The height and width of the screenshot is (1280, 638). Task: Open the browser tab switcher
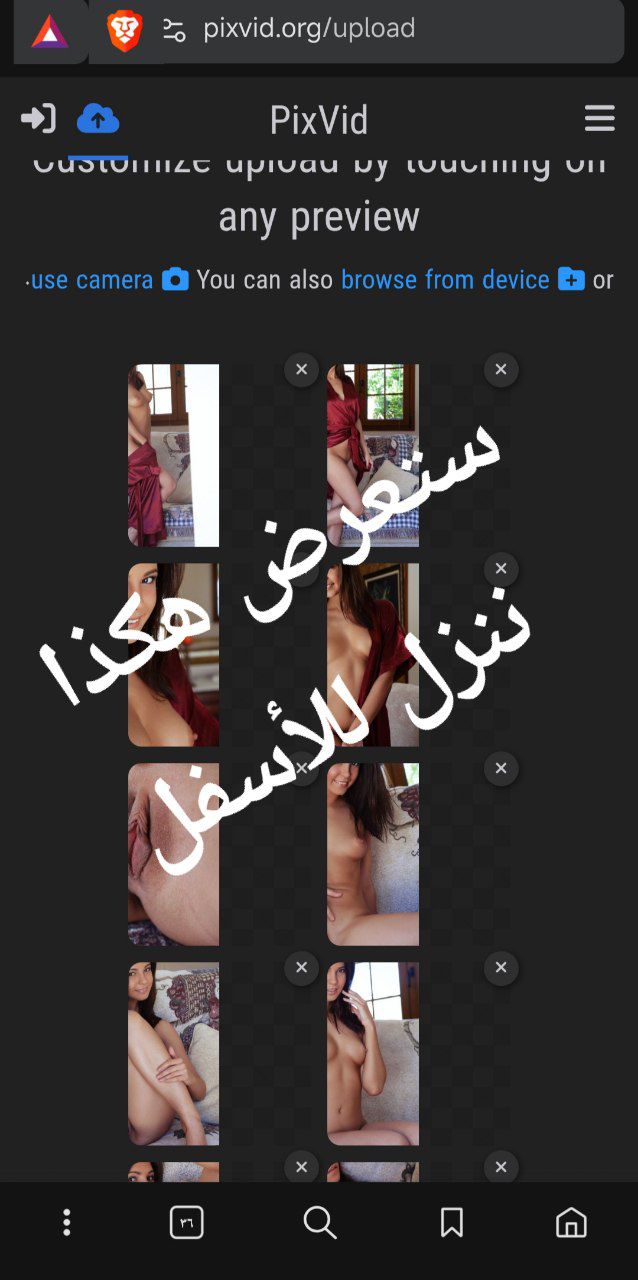[x=187, y=1222]
